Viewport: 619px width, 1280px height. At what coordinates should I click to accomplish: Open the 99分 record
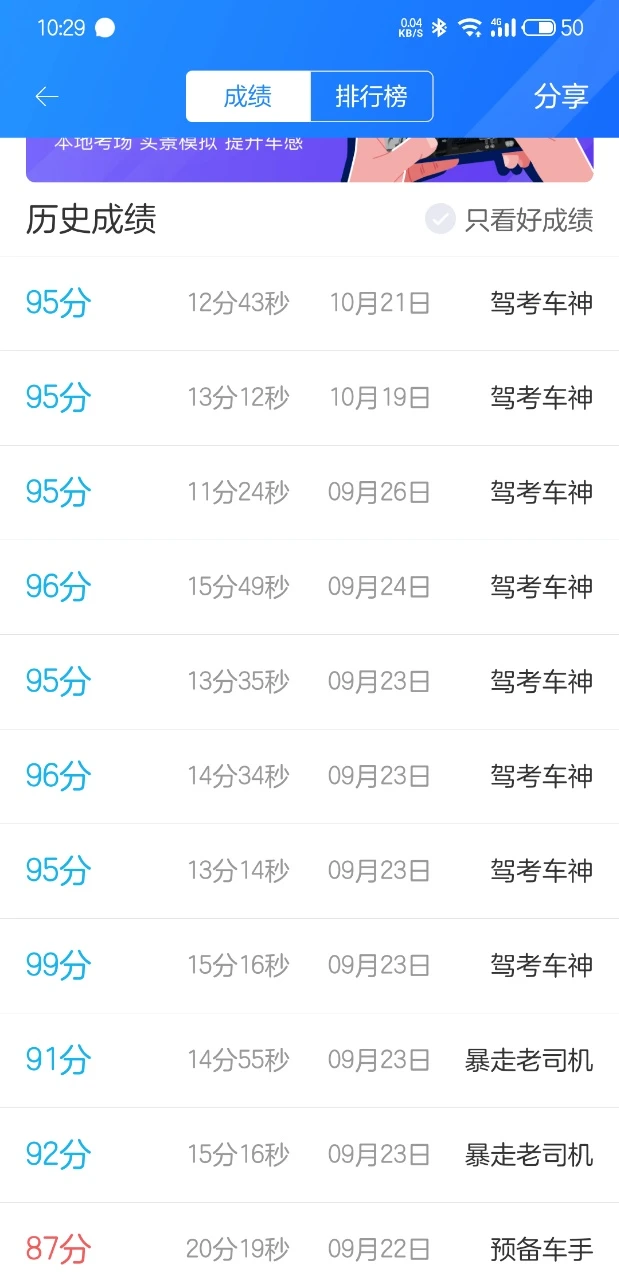point(309,966)
